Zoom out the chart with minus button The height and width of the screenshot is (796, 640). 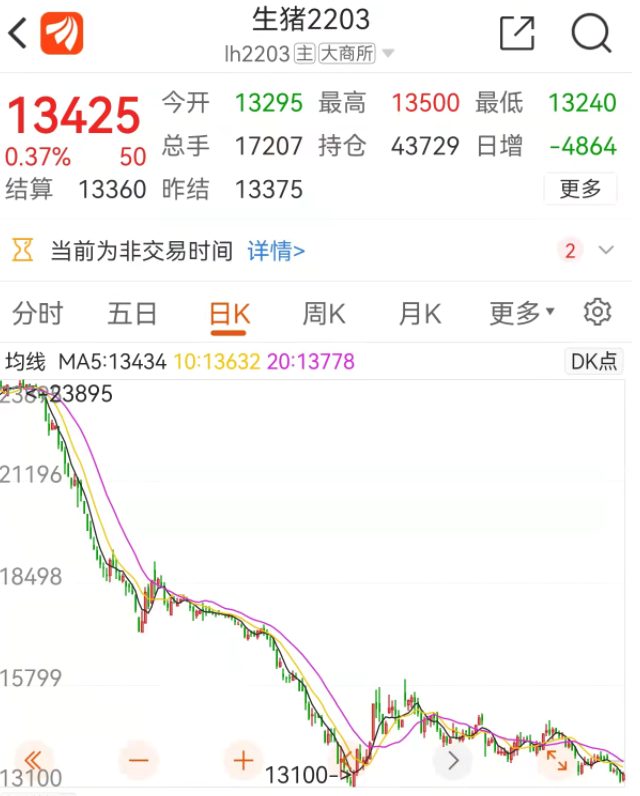(x=138, y=761)
